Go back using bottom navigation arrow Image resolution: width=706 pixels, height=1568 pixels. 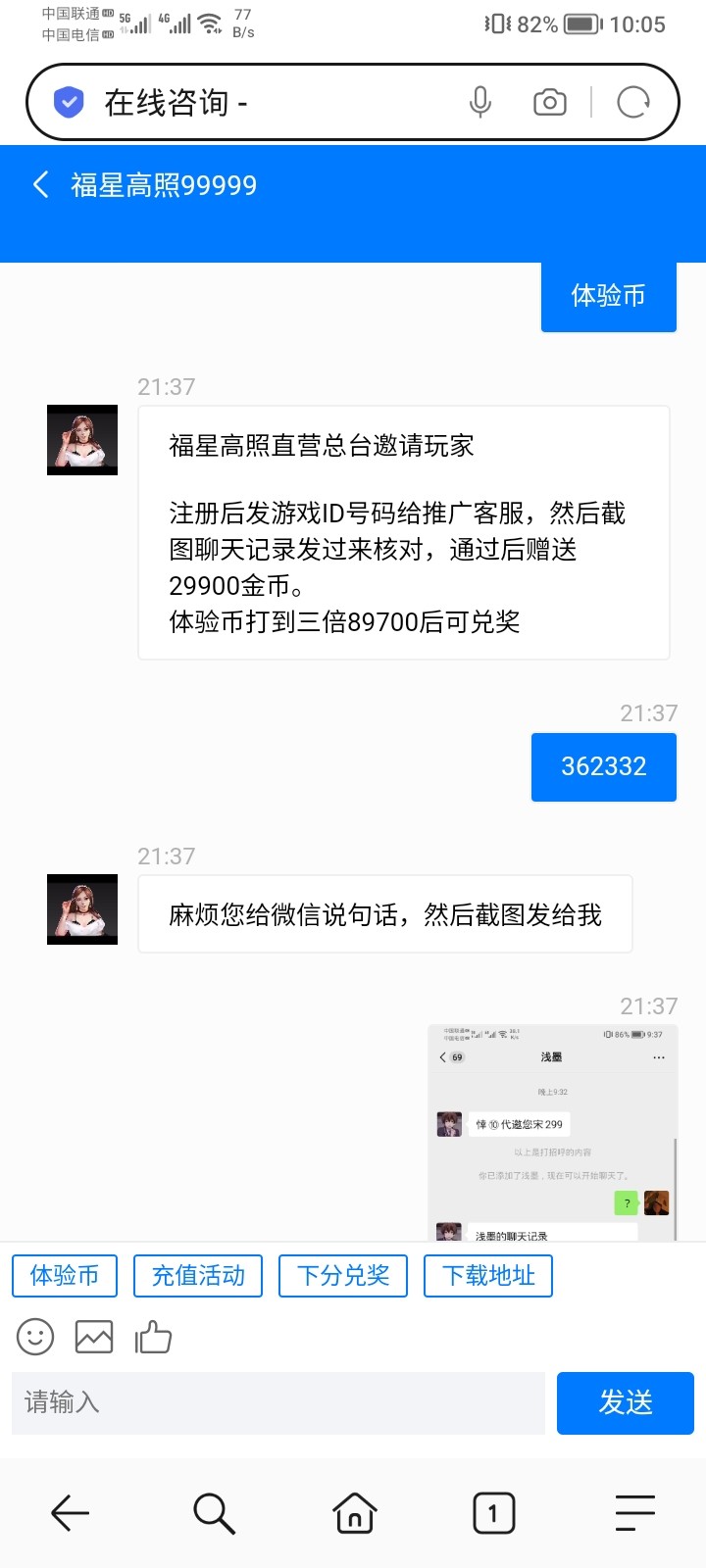[x=70, y=1512]
